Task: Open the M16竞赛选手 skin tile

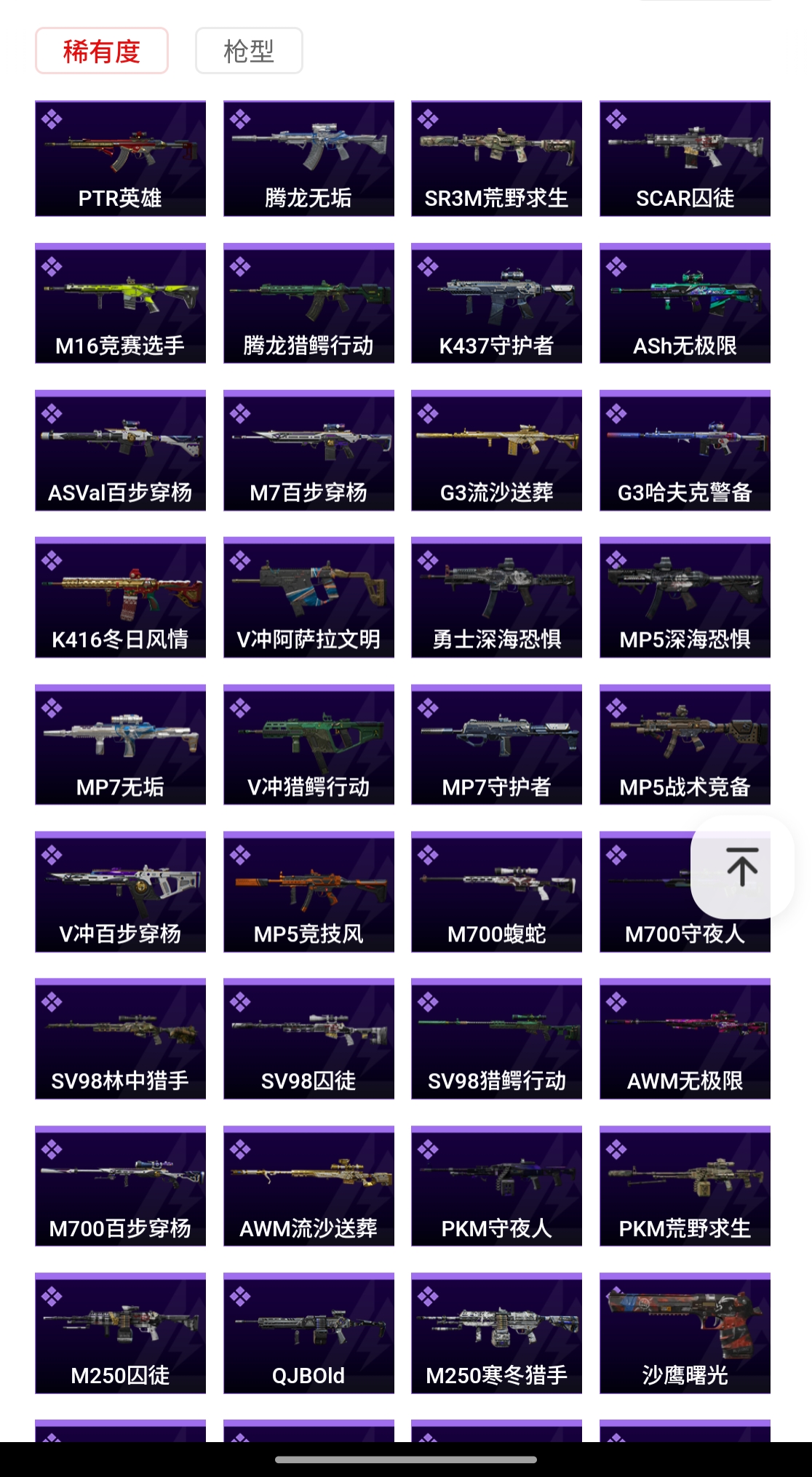Action: [x=120, y=303]
